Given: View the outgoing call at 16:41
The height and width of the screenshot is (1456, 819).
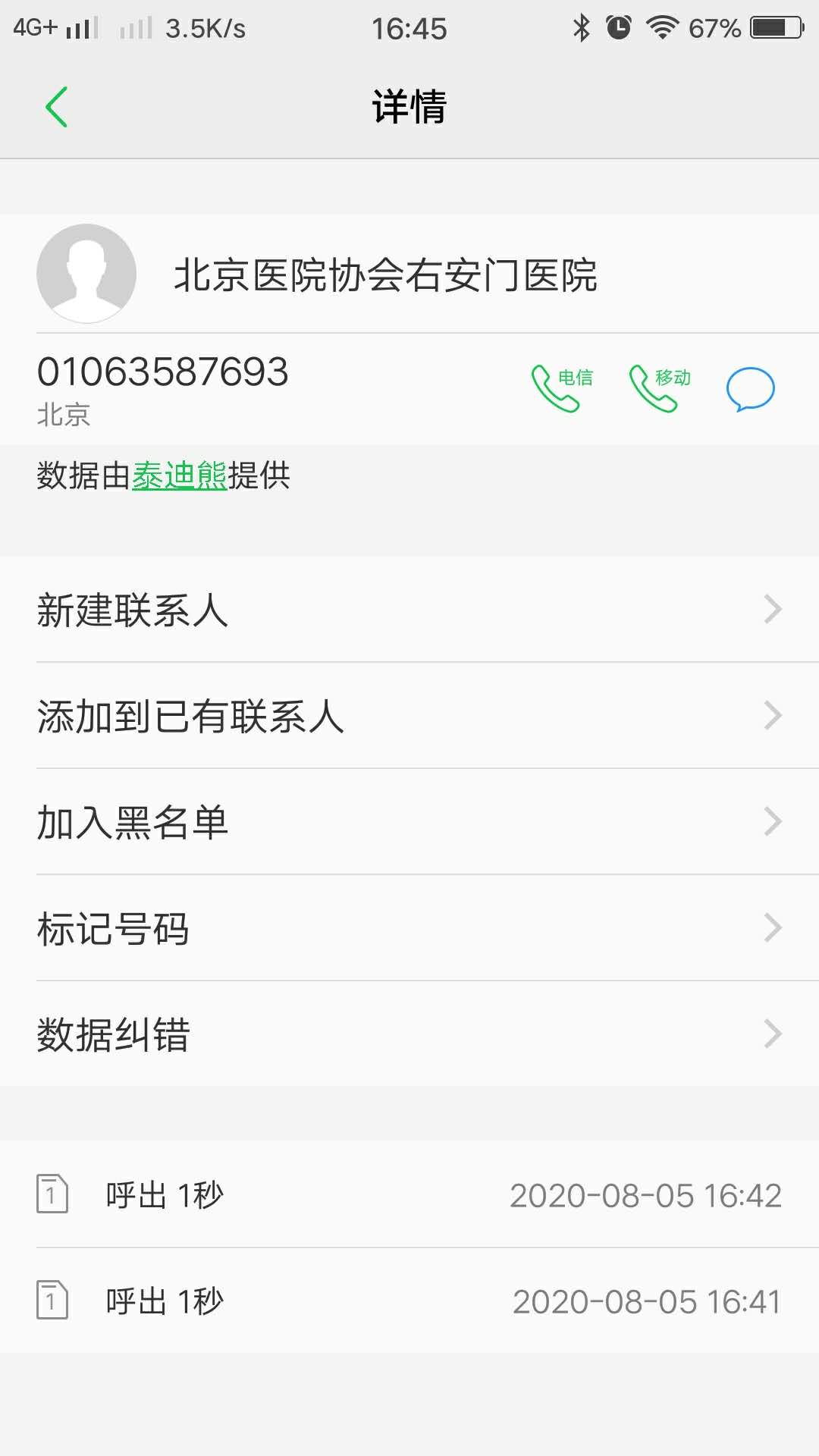Looking at the screenshot, I should (x=409, y=1301).
